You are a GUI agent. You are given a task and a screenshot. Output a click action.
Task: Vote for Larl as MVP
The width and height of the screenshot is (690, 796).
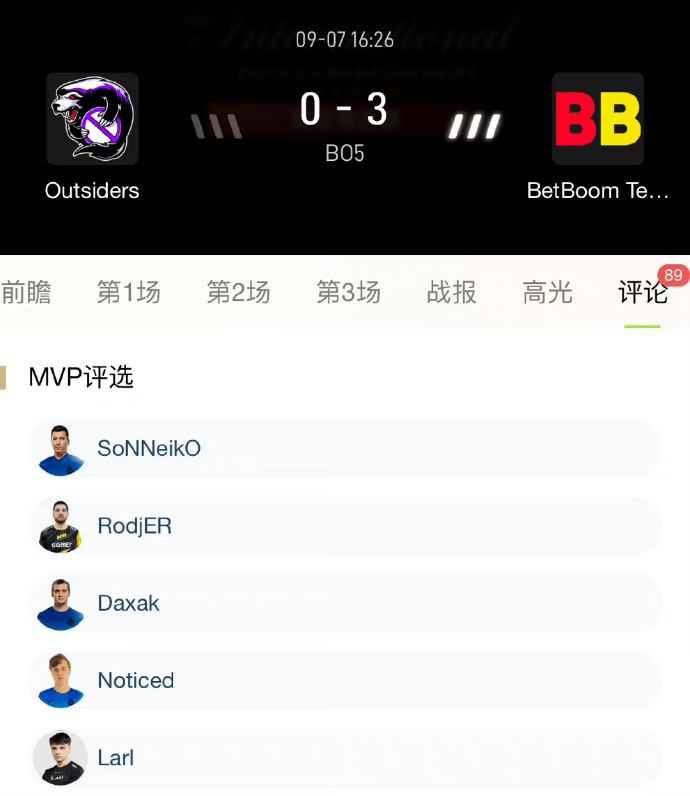(x=345, y=758)
